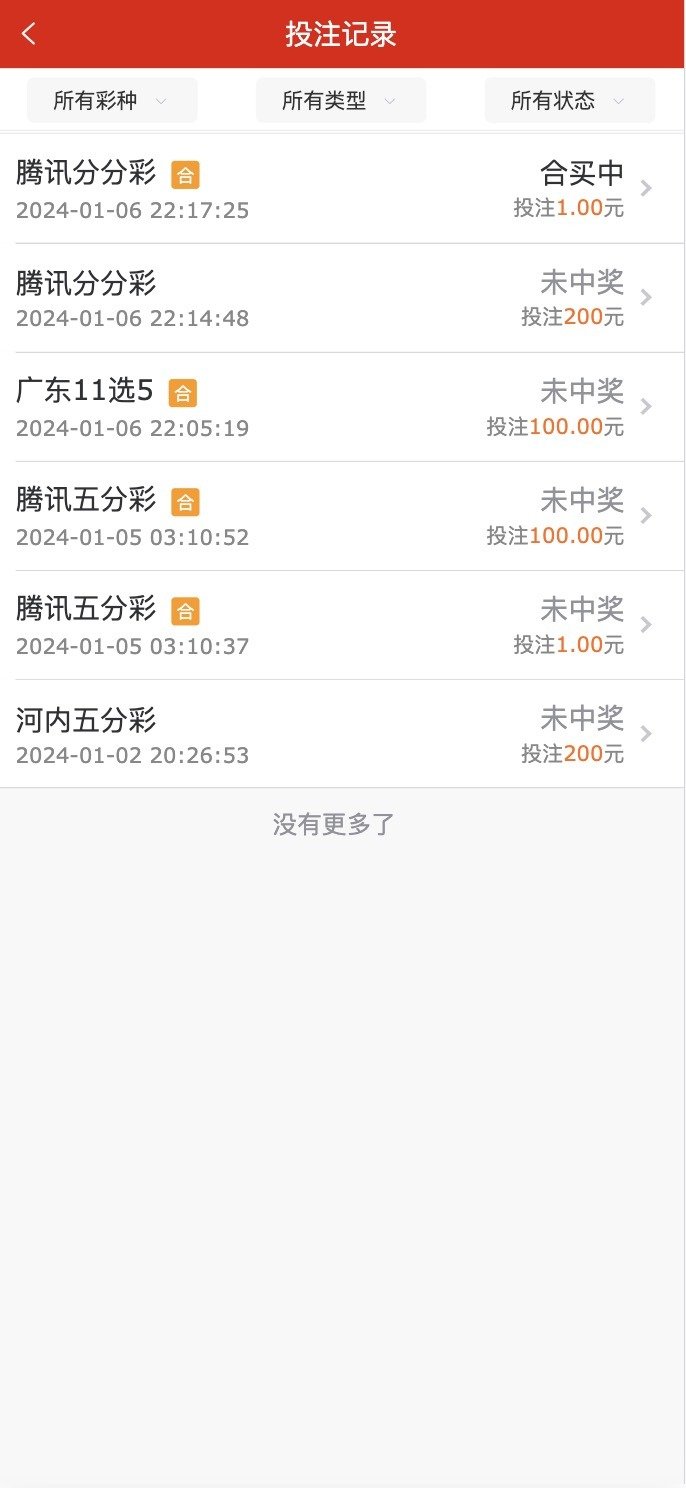View 腾讯分分彩 bet placed at 22:14:48

342,298
